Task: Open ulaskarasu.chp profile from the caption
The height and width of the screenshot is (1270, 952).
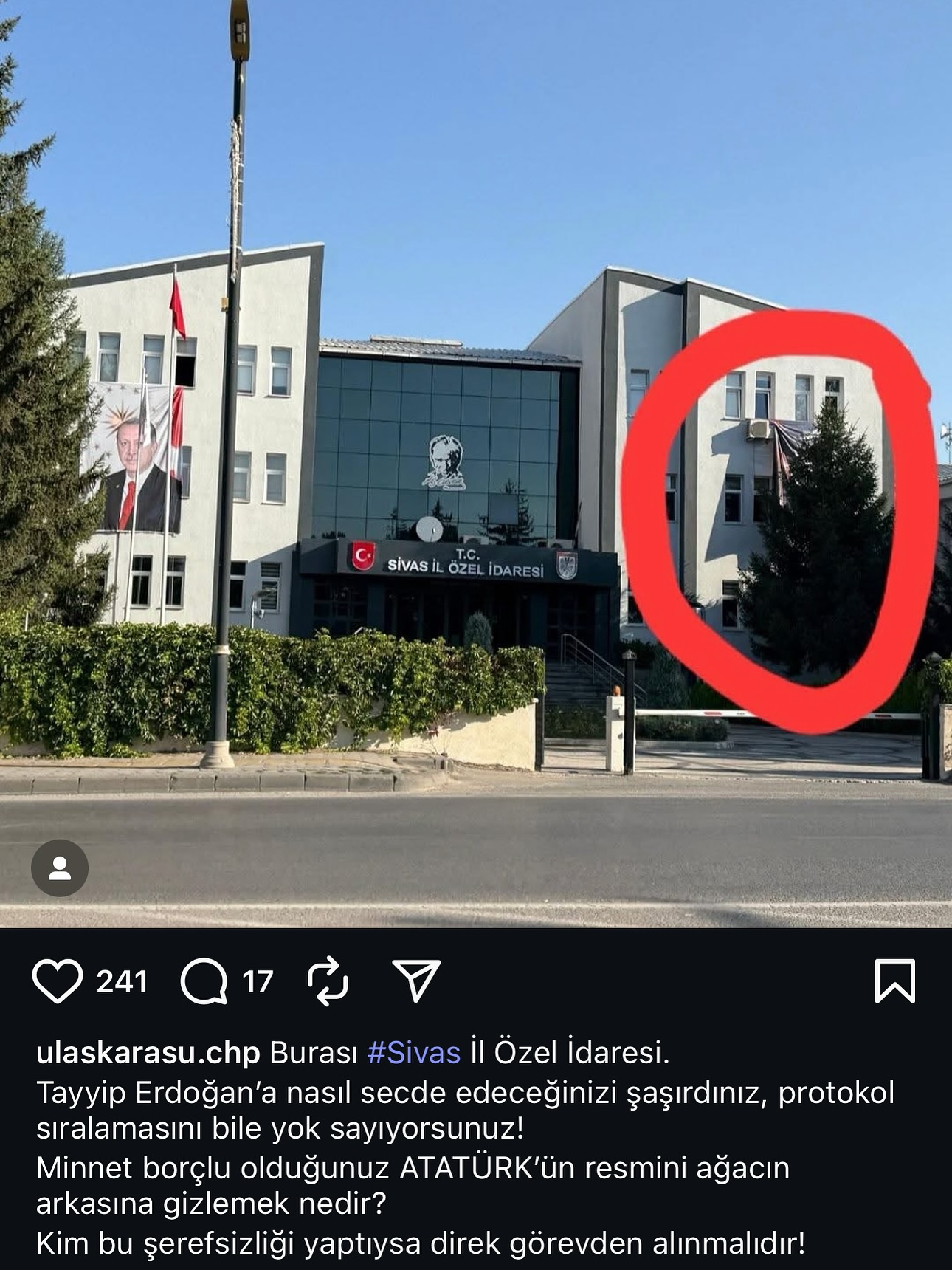Action: [x=148, y=1052]
